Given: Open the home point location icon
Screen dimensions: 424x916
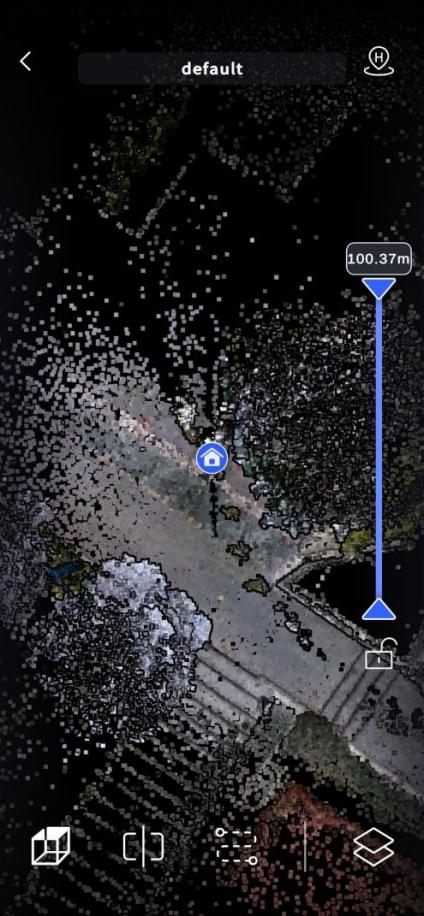Looking at the screenshot, I should (x=378, y=62).
